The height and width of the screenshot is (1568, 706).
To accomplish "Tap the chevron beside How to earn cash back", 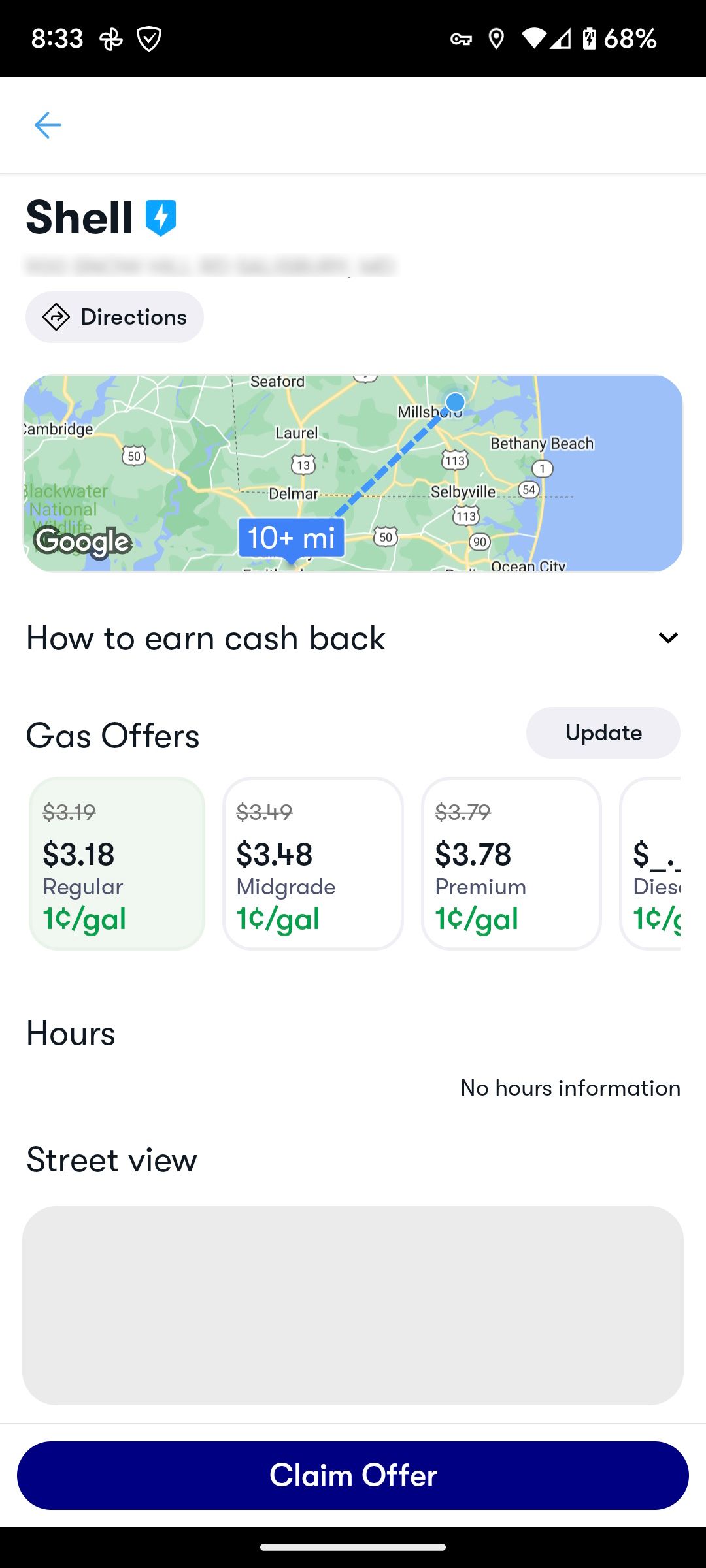I will coord(668,638).
